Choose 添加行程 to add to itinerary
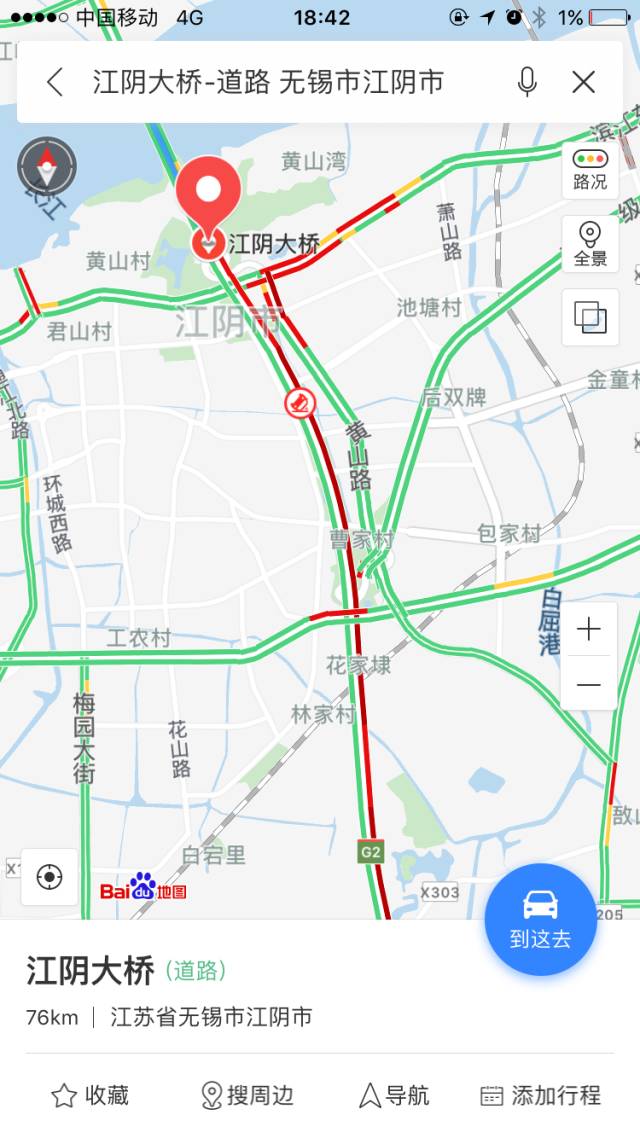640x1138 pixels. point(541,1095)
